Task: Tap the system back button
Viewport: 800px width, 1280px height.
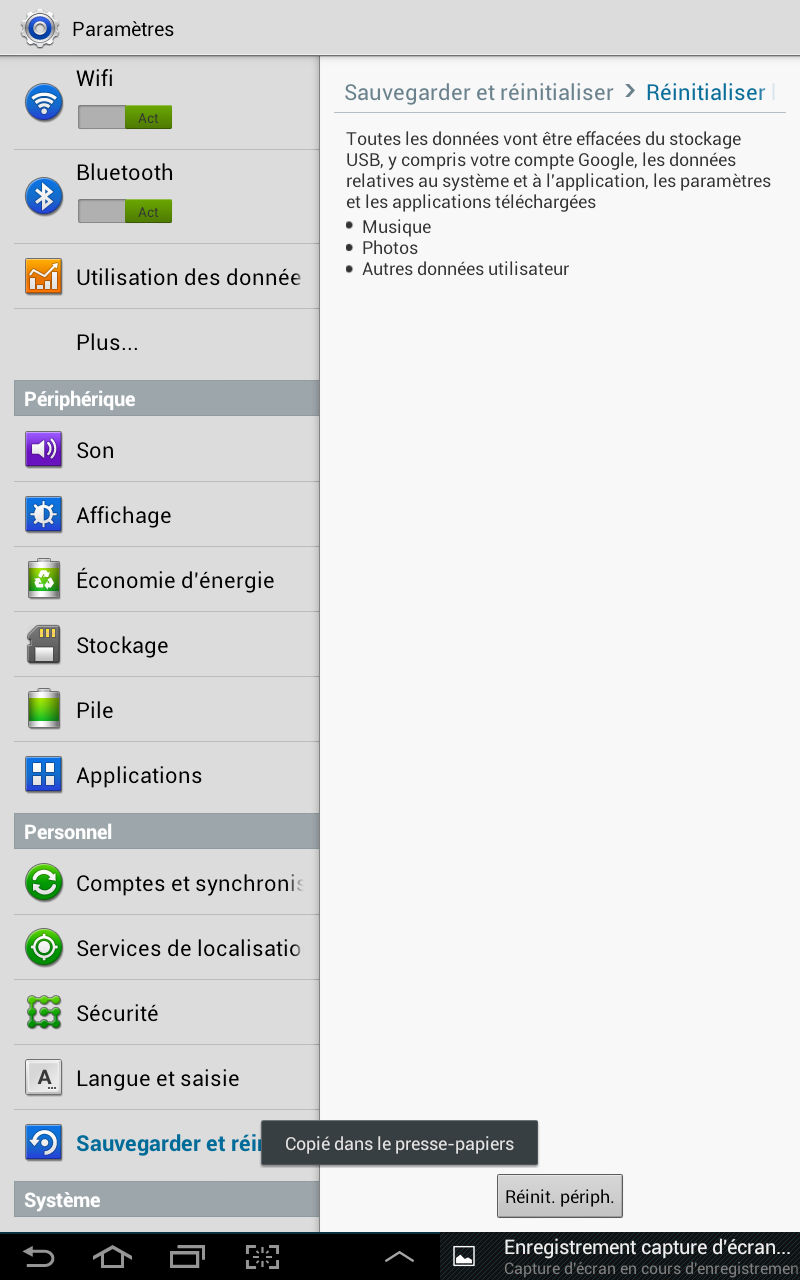Action: click(39, 1256)
